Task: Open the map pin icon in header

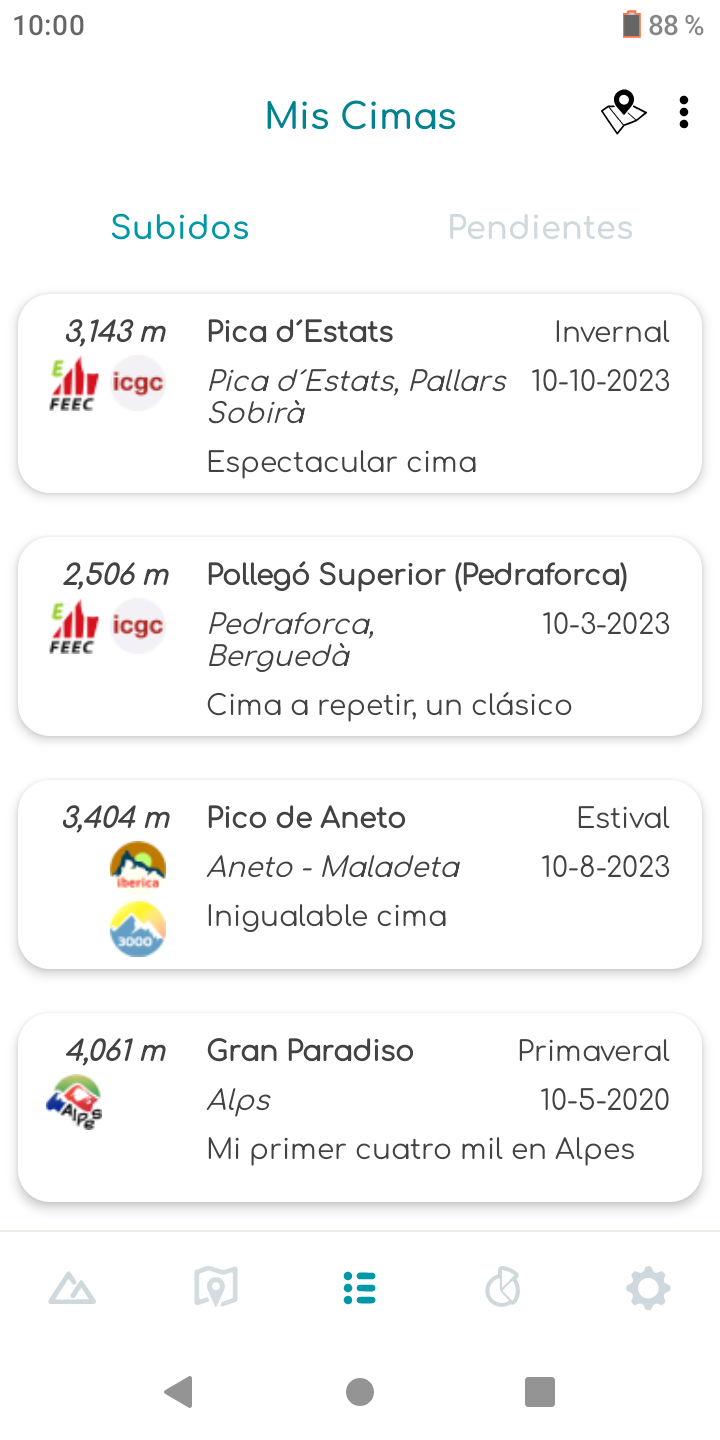Action: (624, 113)
